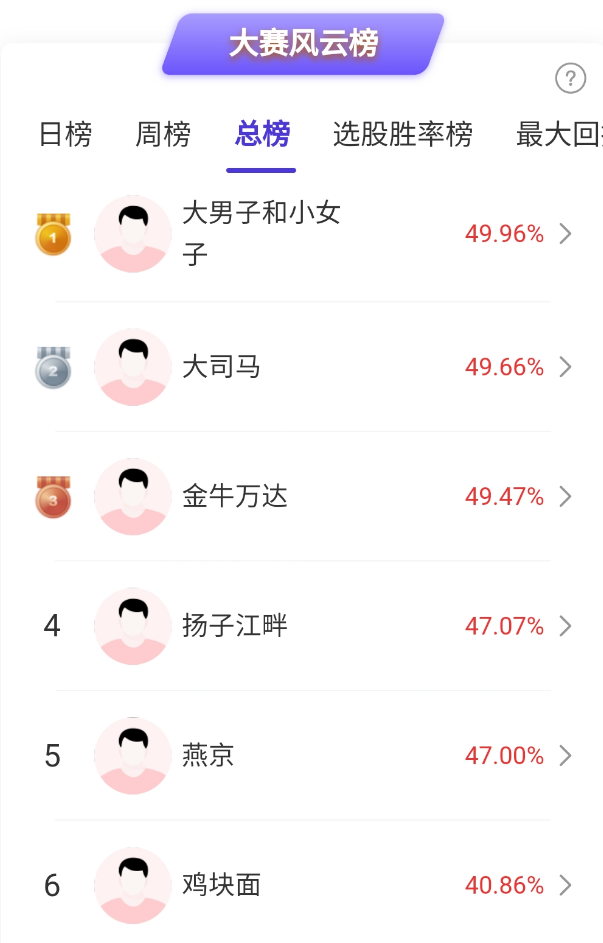Image resolution: width=603 pixels, height=943 pixels.
Task: Switch to the 选股胜率榜 tab
Action: click(403, 134)
